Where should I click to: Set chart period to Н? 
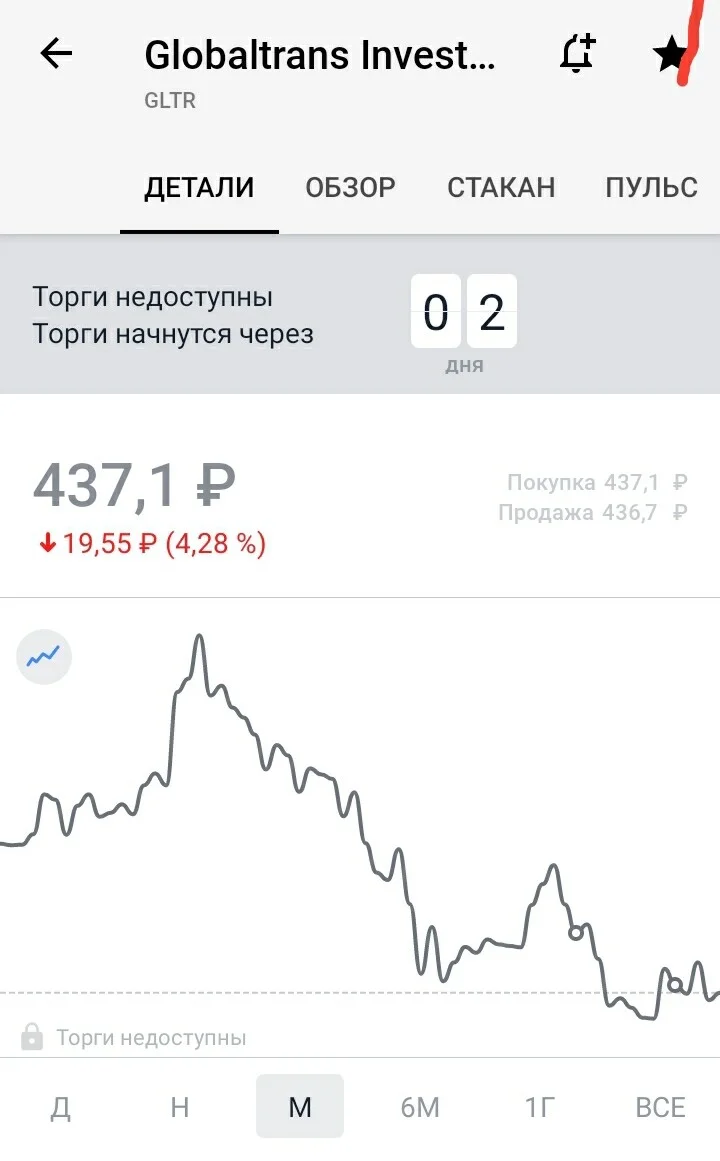[x=180, y=1107]
